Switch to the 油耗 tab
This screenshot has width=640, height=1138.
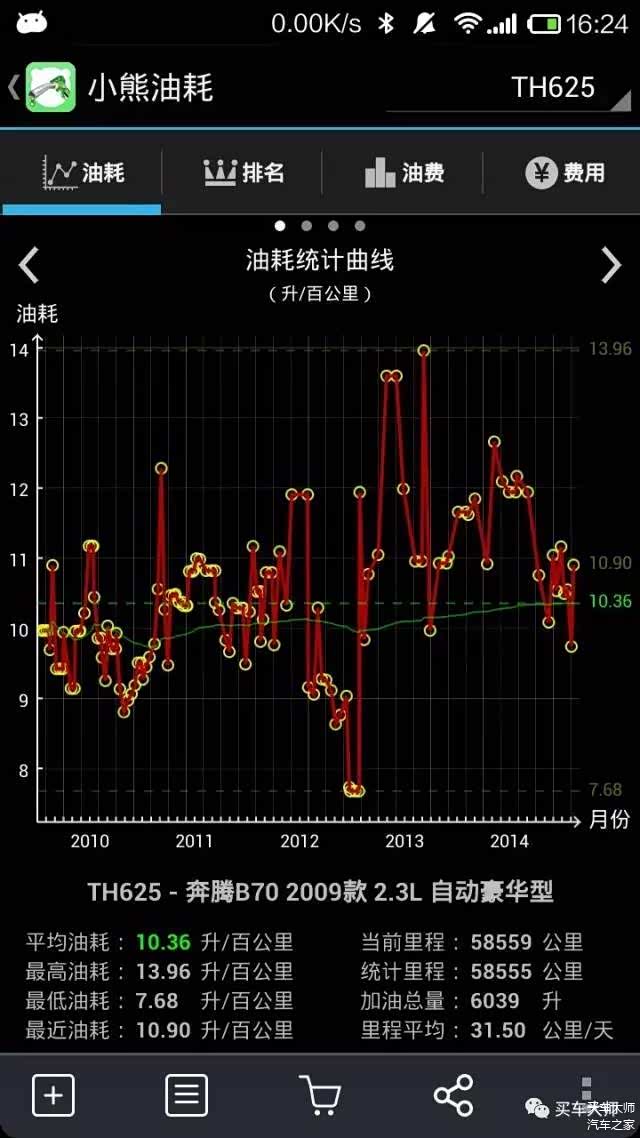(82, 173)
